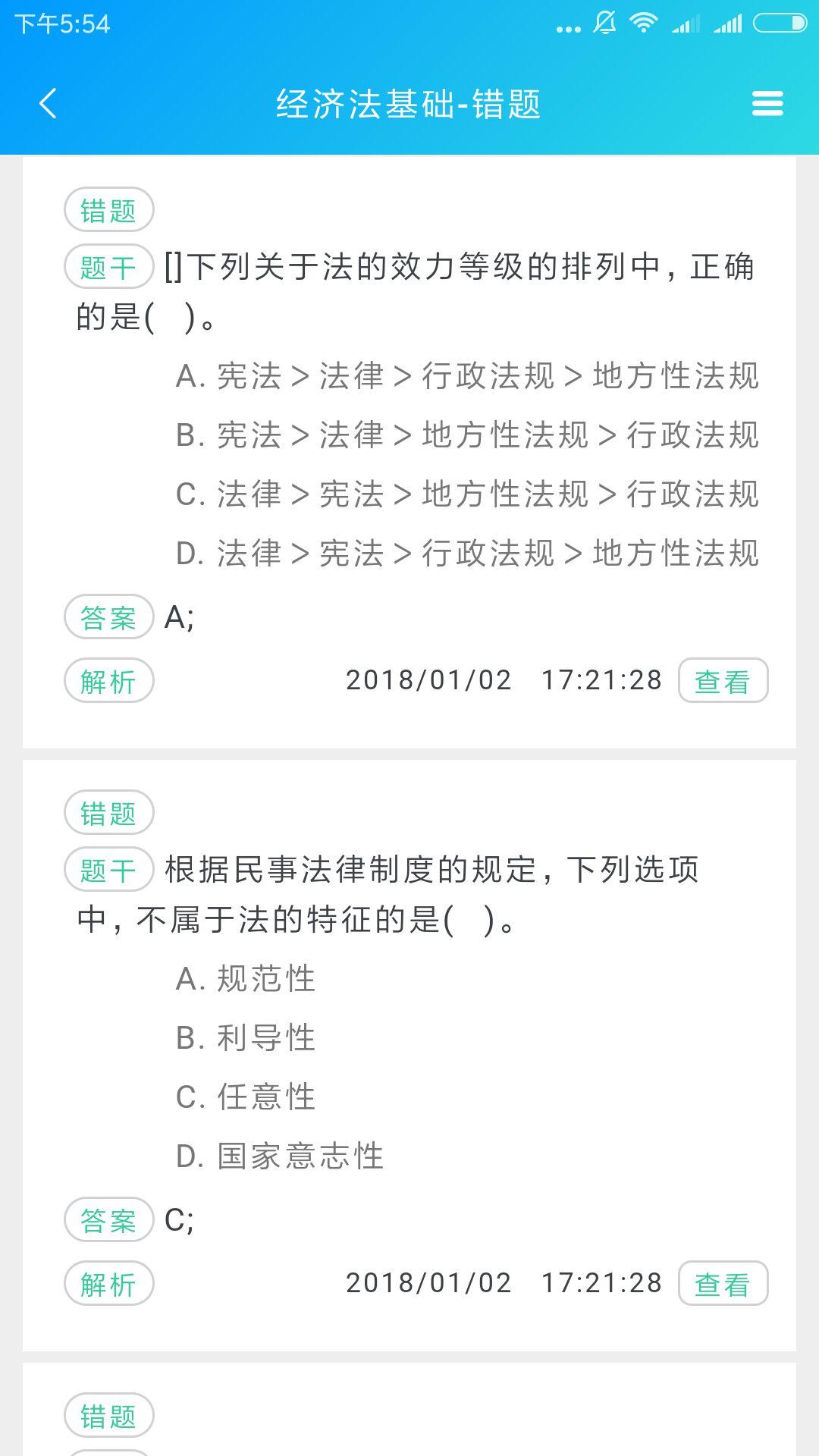Open the 经济法基础-错题 title tab
Screen dimensions: 819x1456
click(409, 105)
